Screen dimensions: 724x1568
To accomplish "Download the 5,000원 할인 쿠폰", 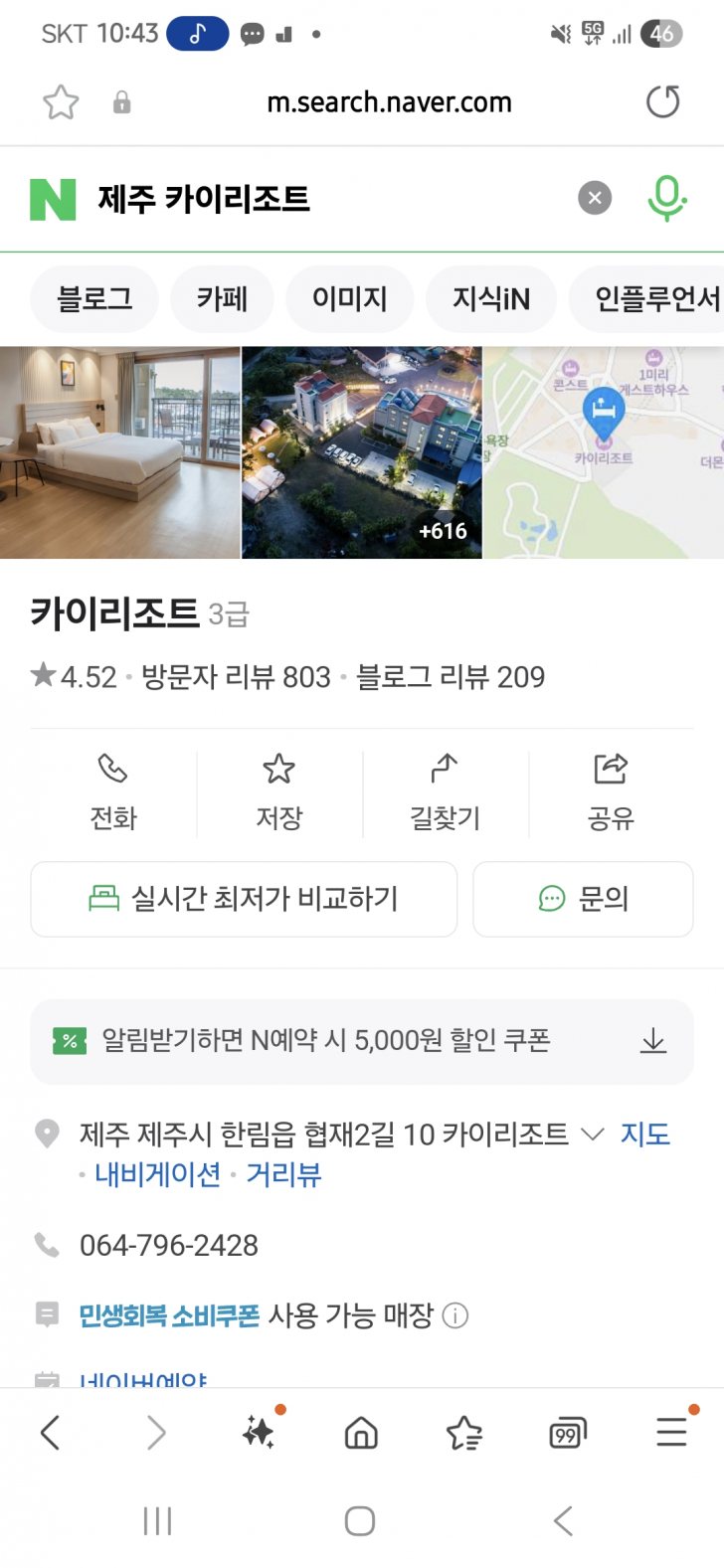I will (x=653, y=1041).
